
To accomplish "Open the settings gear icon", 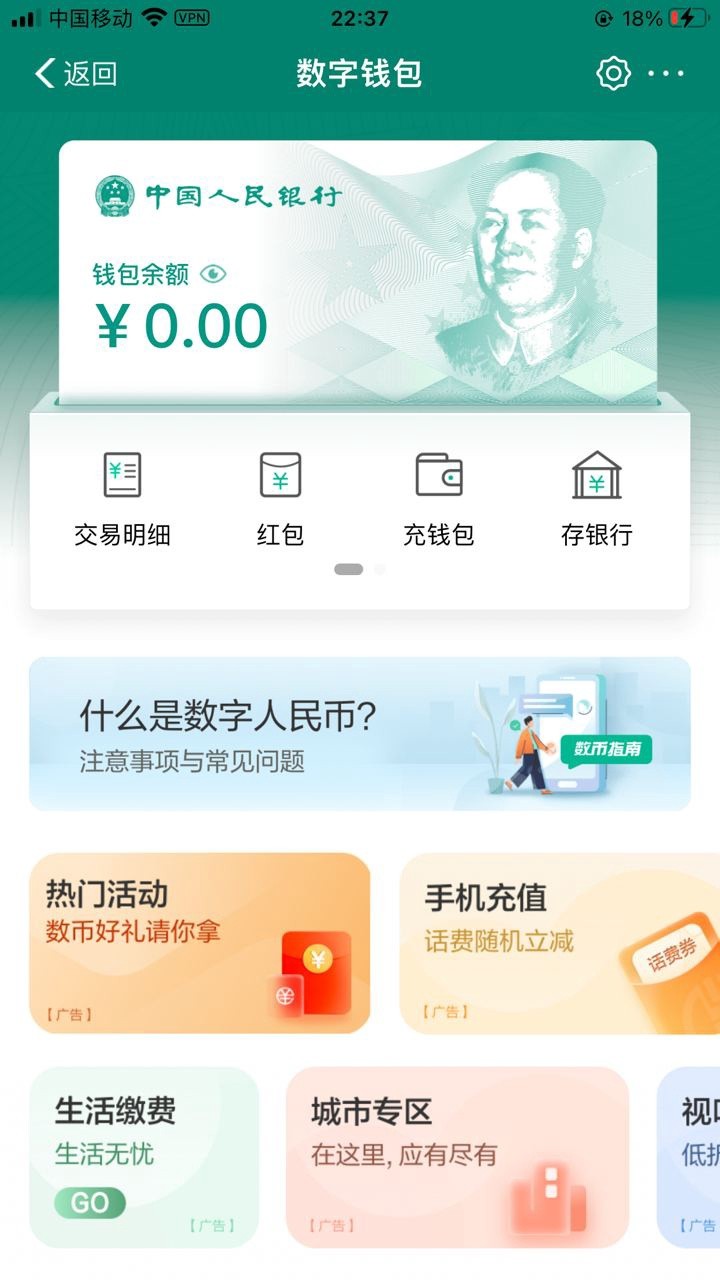I will click(613, 73).
